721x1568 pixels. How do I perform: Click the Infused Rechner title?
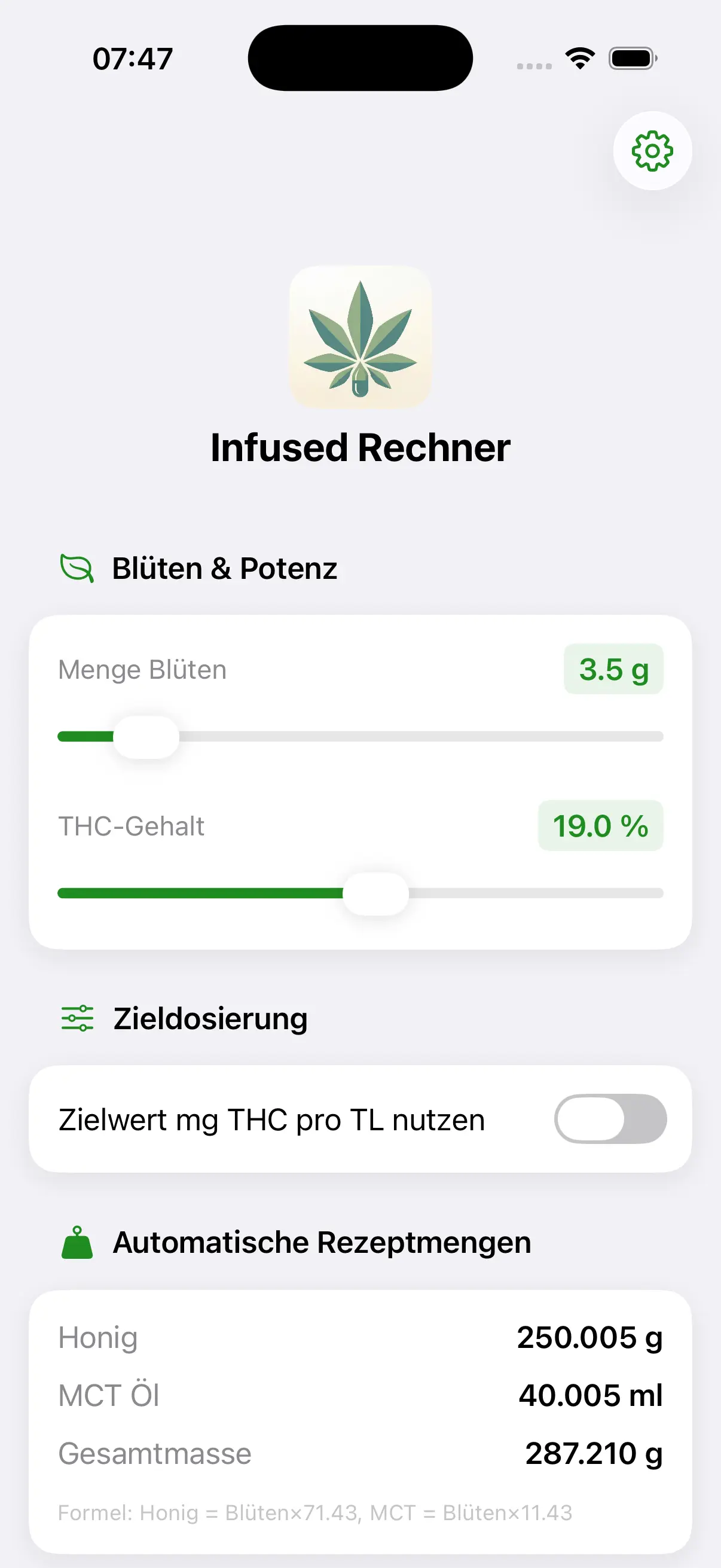(x=360, y=449)
